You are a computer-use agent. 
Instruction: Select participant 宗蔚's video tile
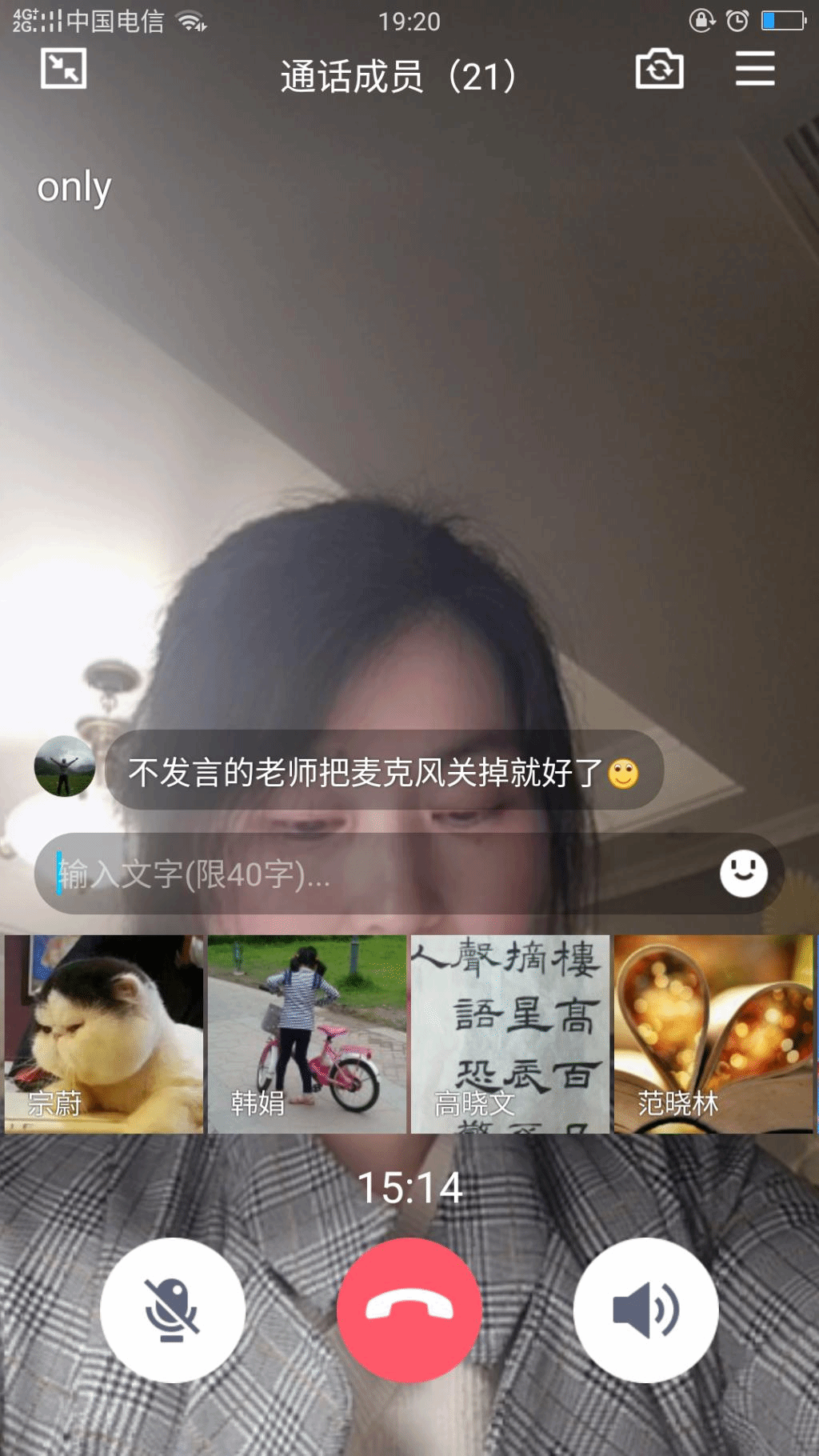104,1034
